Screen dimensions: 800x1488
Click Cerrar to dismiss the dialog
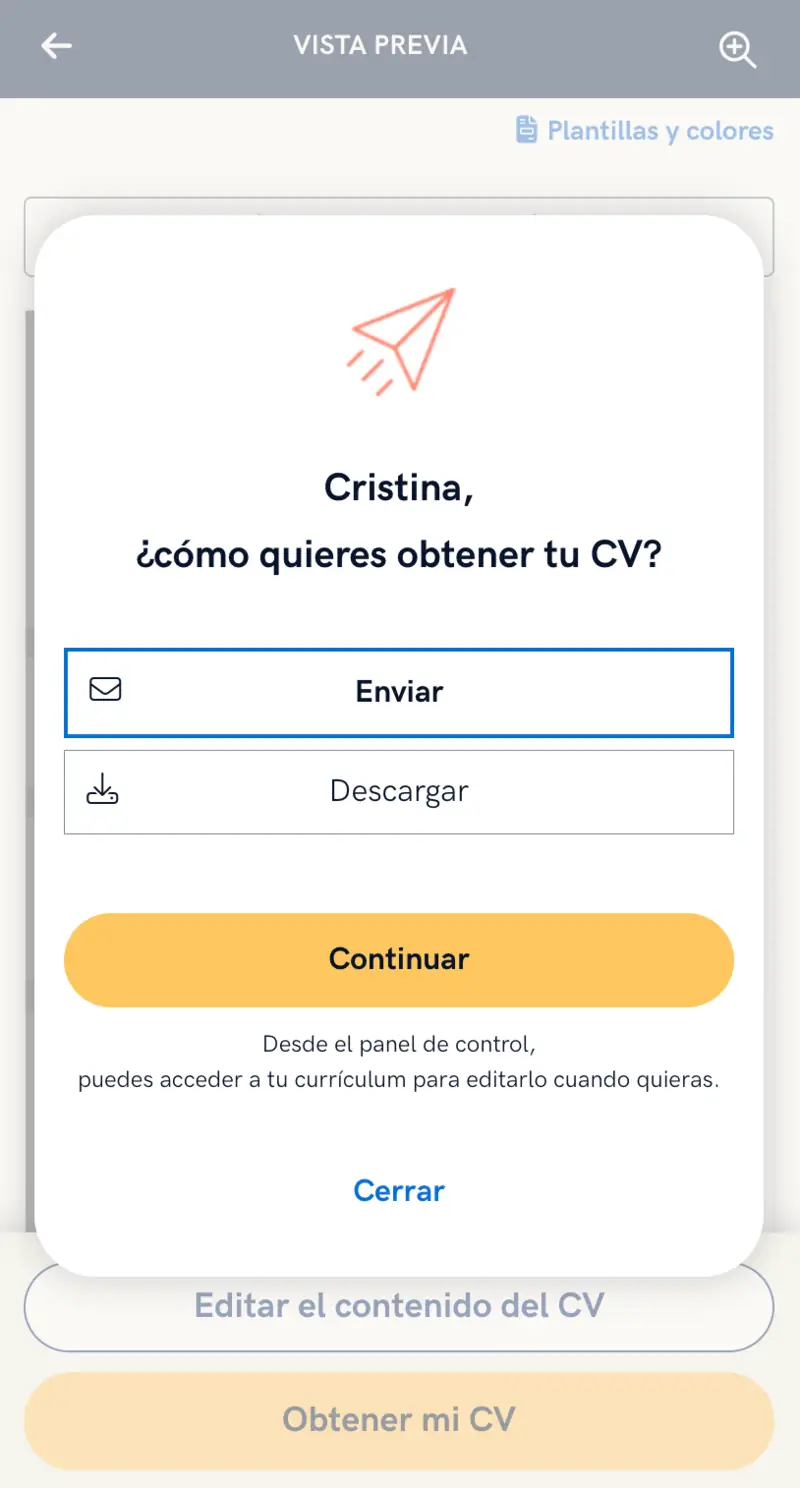tap(399, 1190)
